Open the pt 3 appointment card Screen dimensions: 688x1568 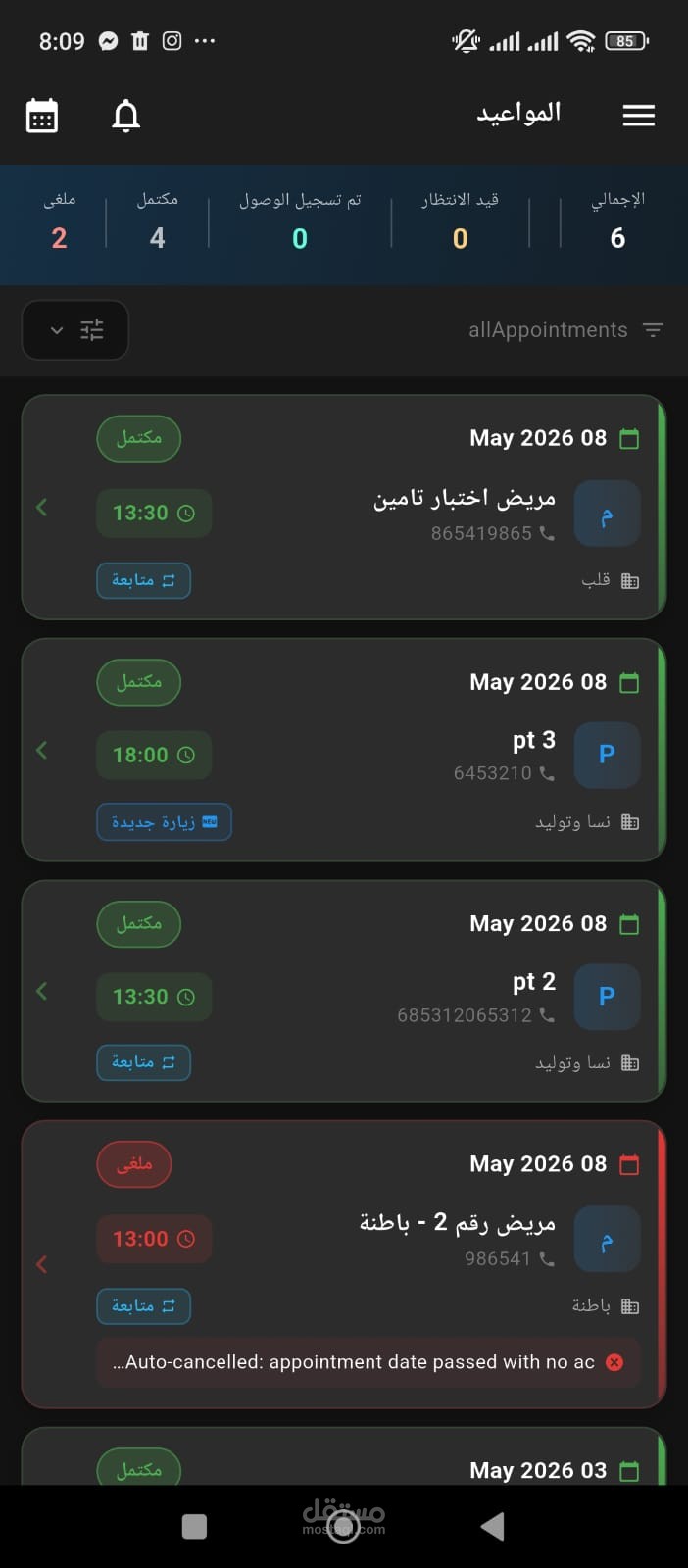point(344,750)
